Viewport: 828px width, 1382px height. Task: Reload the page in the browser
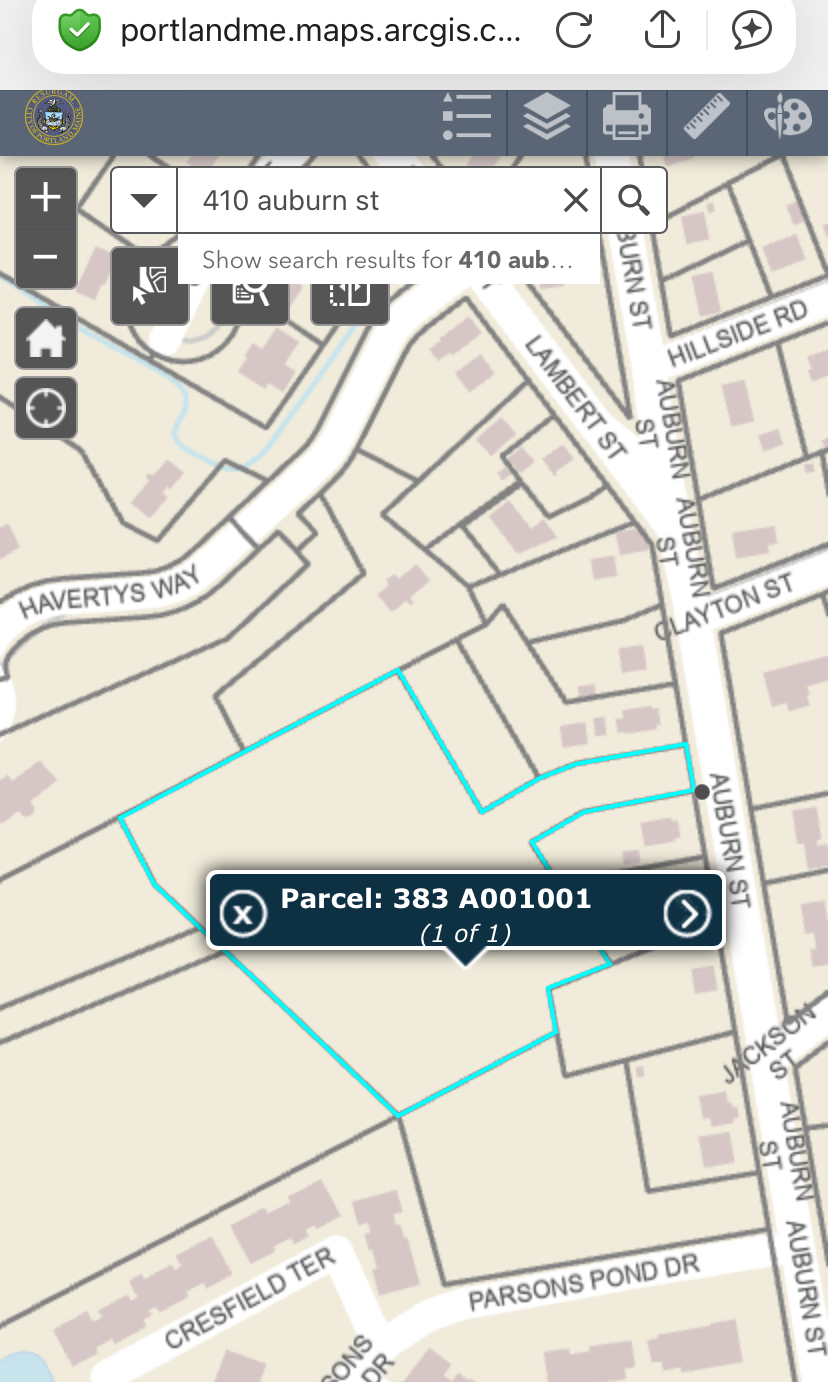[574, 31]
